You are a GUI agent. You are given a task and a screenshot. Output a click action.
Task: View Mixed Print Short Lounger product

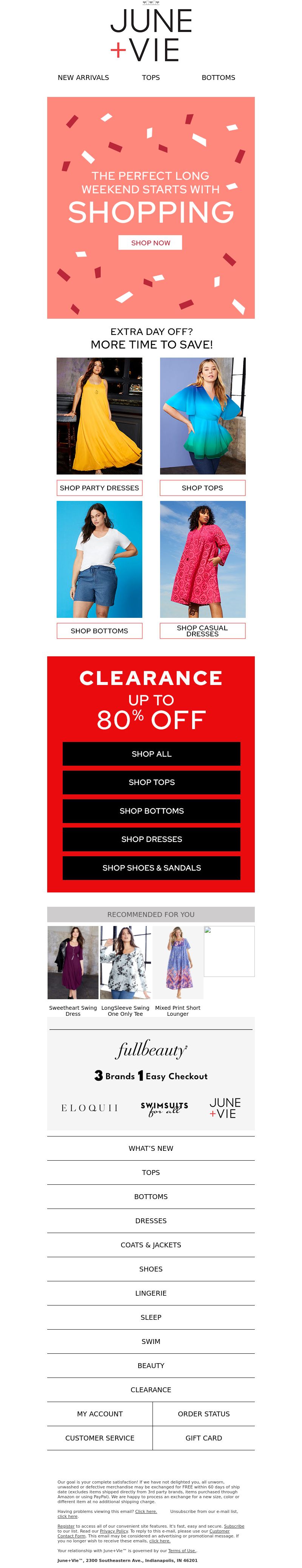click(x=178, y=962)
